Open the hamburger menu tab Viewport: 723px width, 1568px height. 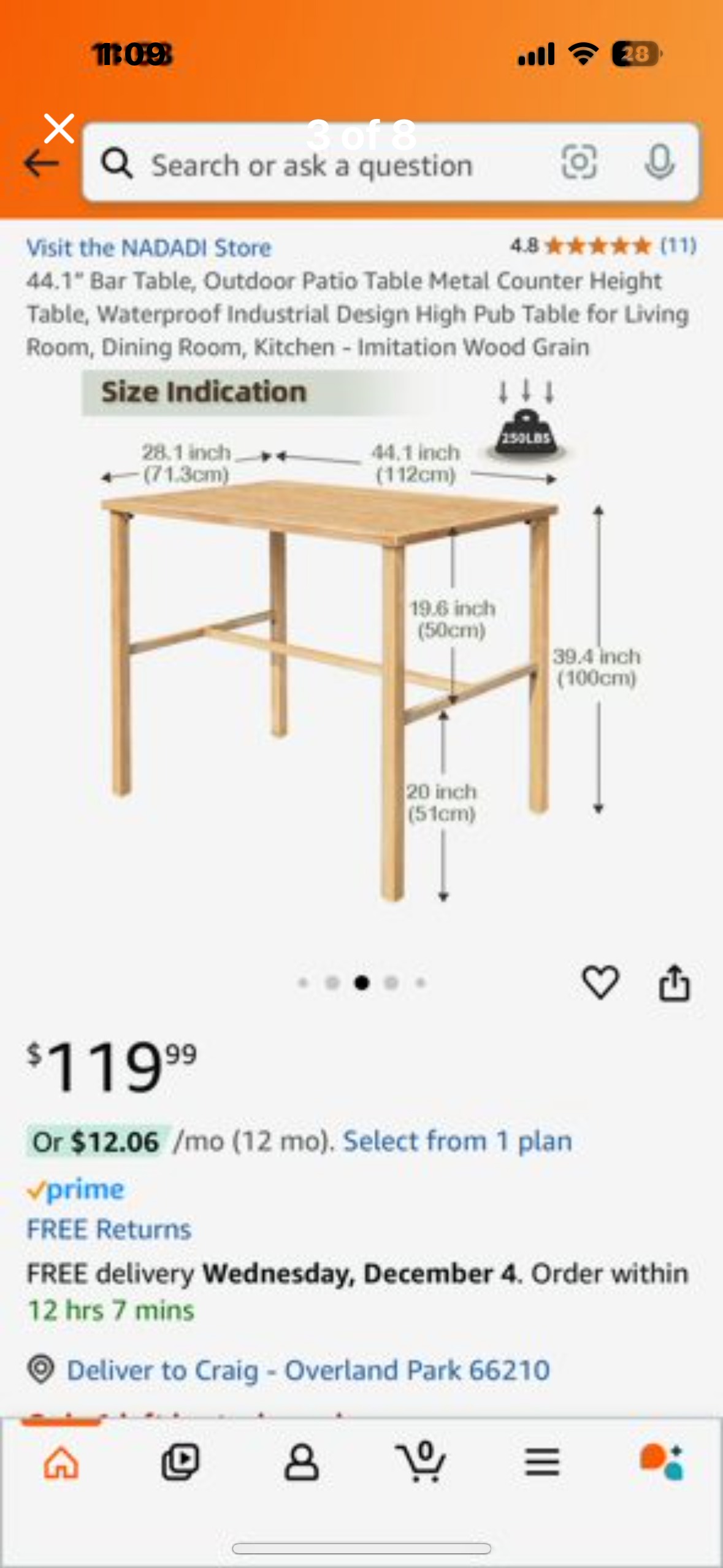(542, 1462)
